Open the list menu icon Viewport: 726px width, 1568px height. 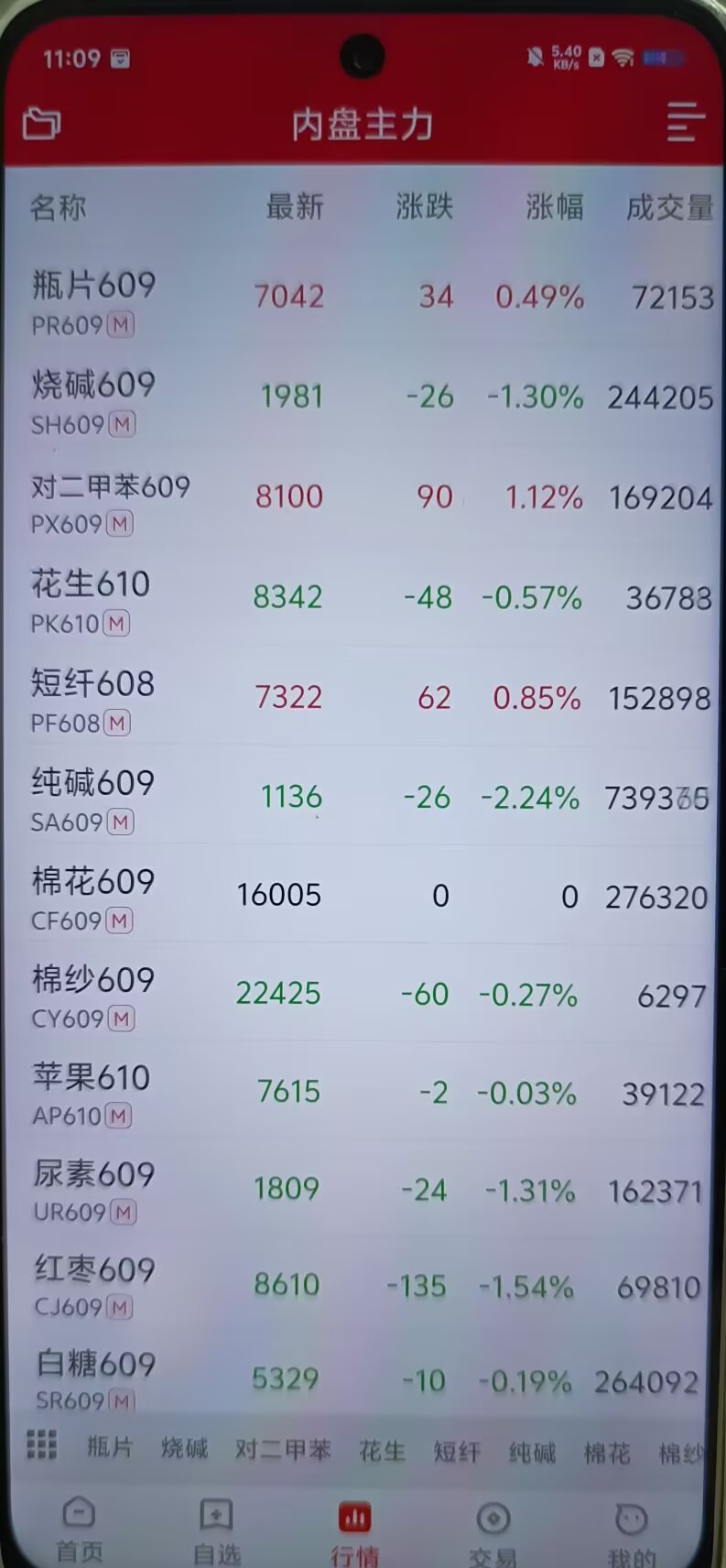tap(685, 123)
